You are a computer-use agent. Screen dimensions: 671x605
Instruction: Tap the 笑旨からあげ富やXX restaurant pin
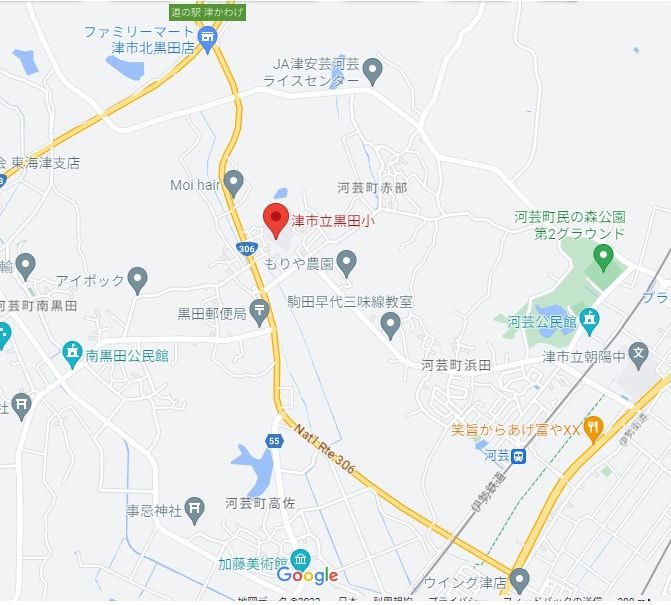click(x=593, y=429)
